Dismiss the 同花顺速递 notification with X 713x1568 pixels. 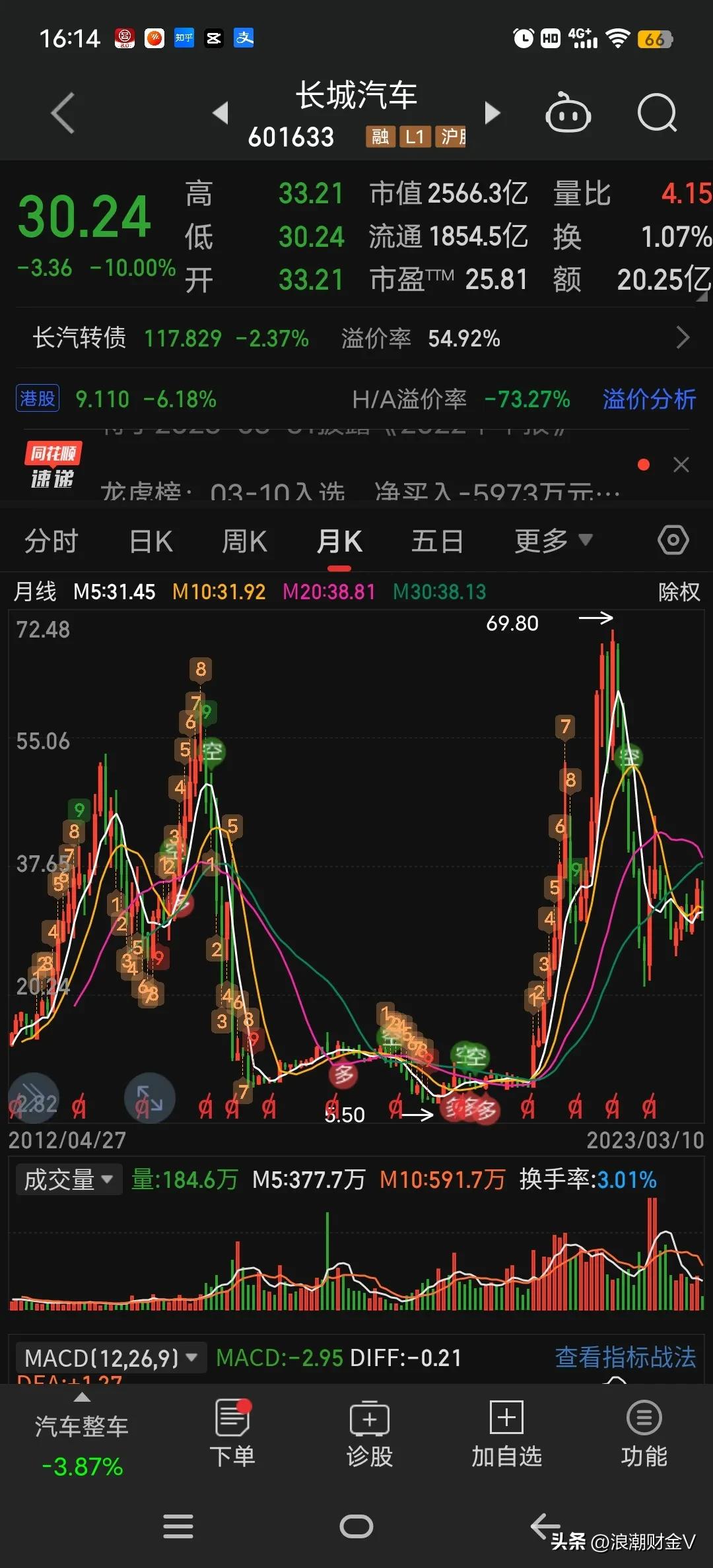[681, 465]
